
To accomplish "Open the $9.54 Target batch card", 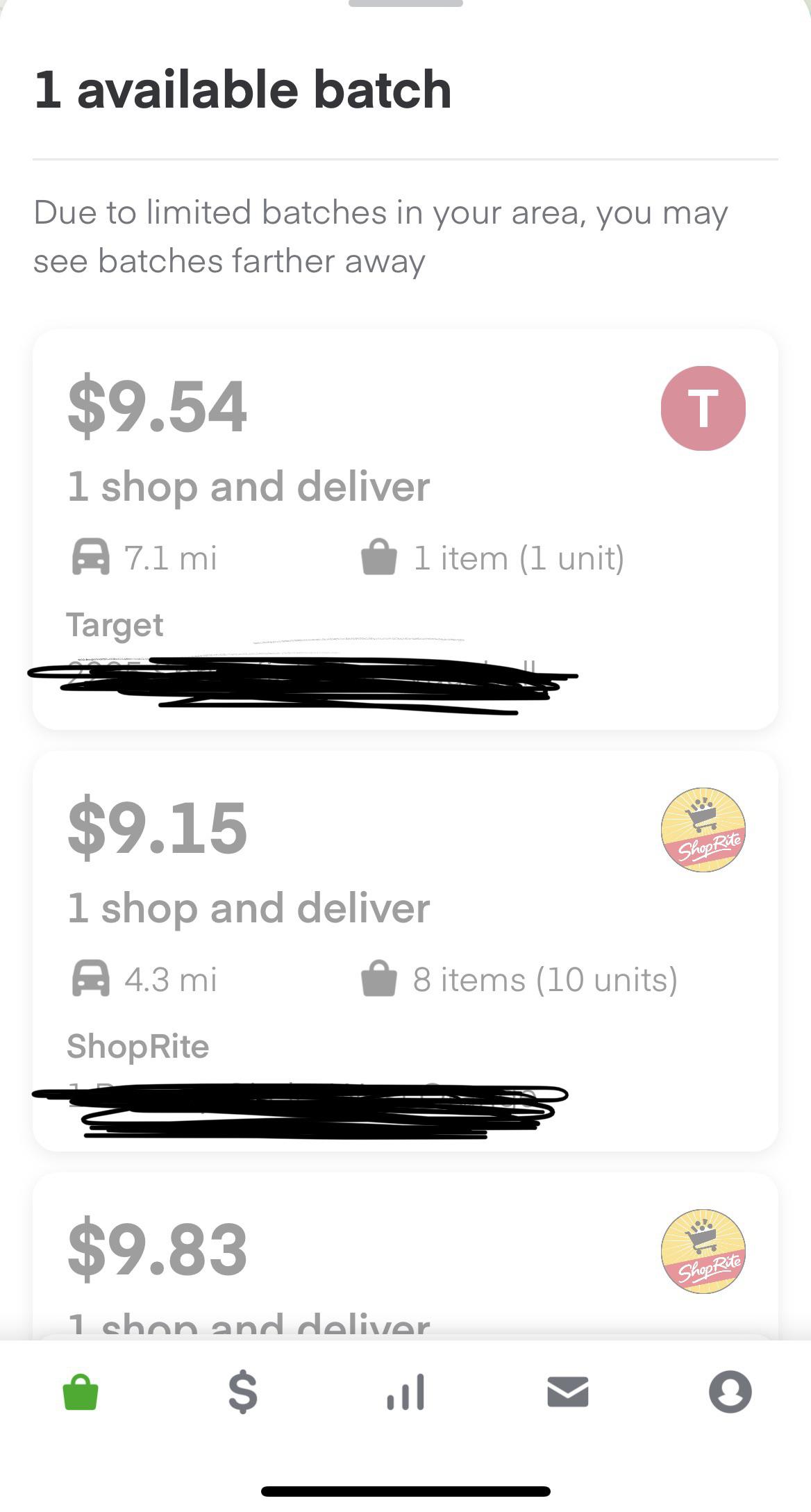I will click(x=405, y=528).
